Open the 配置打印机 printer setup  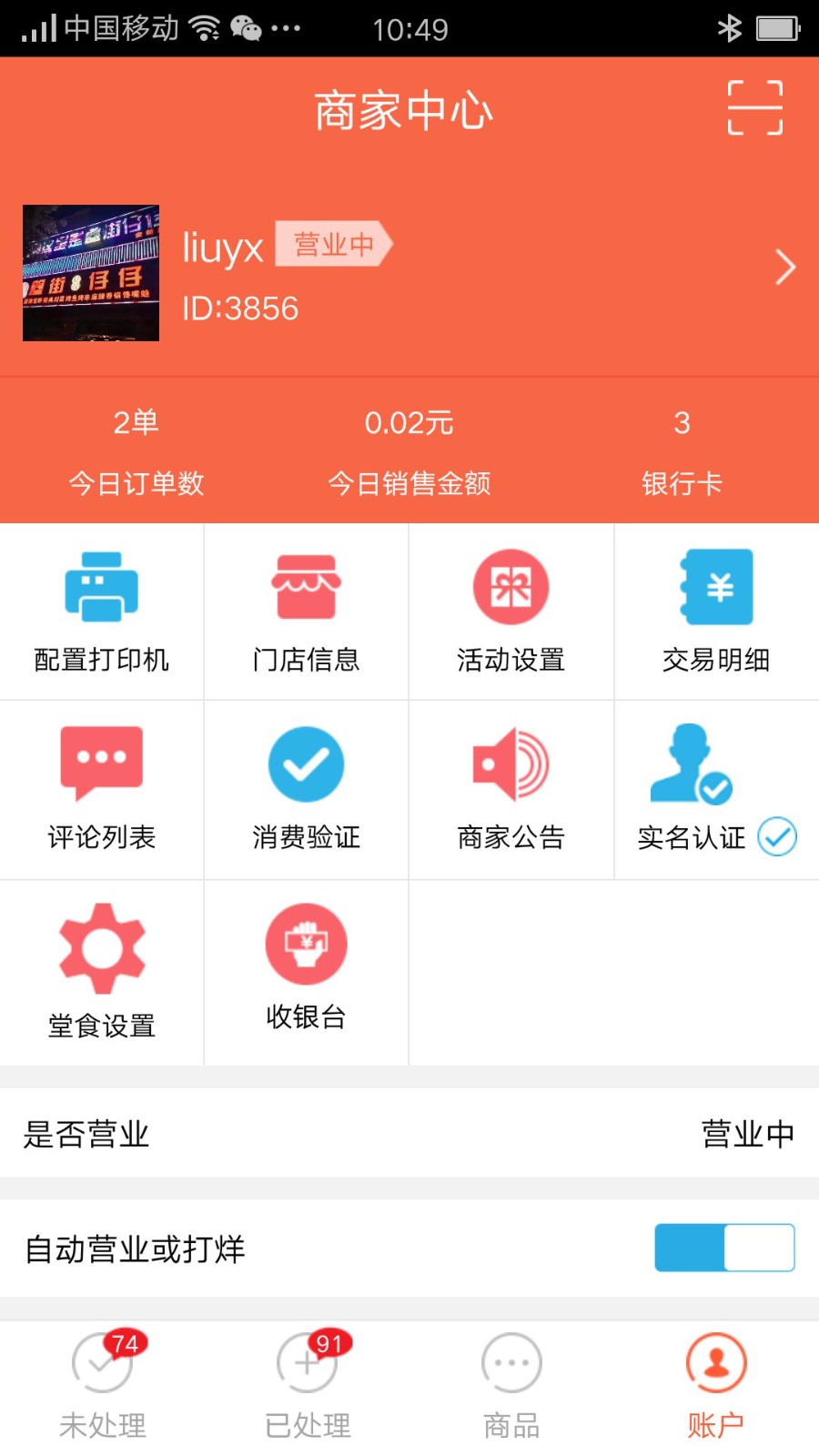point(102,612)
